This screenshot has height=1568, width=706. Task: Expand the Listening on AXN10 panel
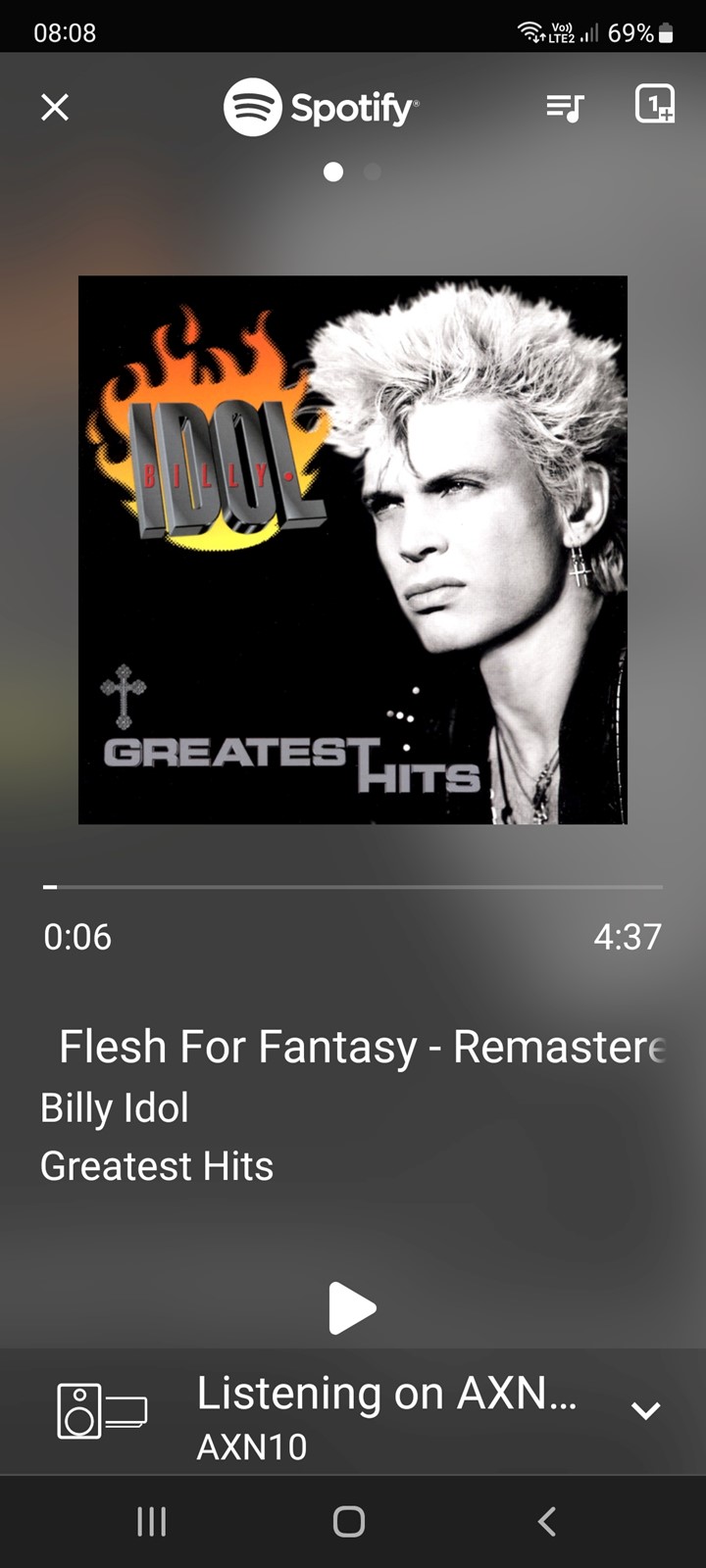(645, 1410)
